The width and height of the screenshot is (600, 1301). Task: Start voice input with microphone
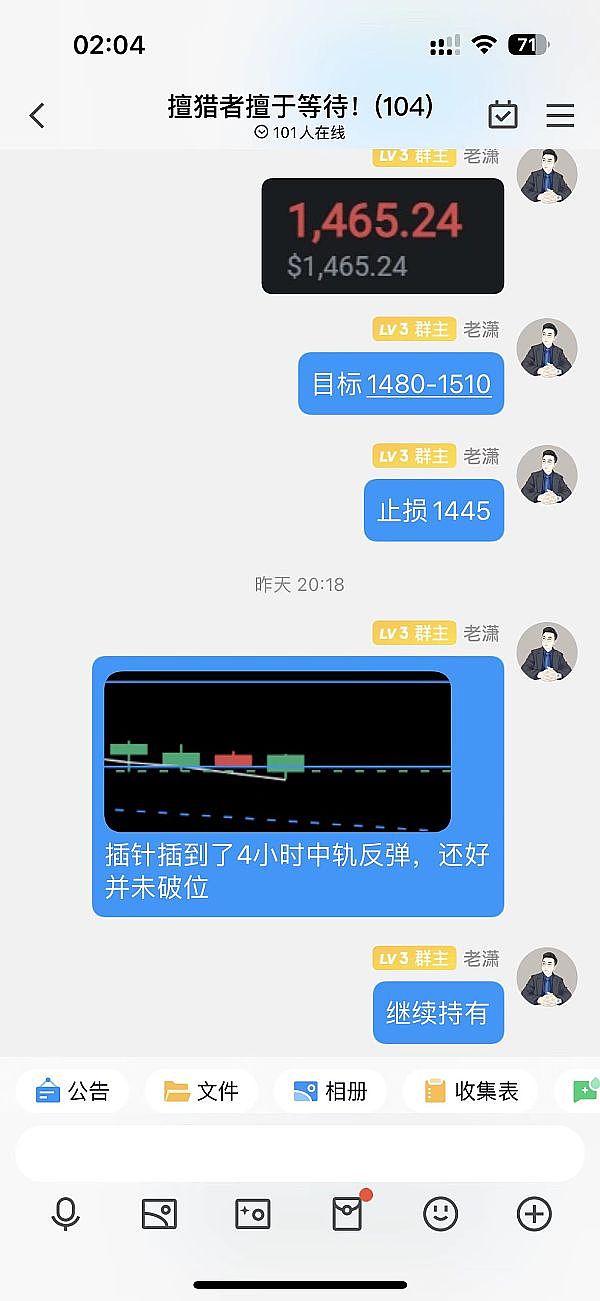pos(66,1214)
